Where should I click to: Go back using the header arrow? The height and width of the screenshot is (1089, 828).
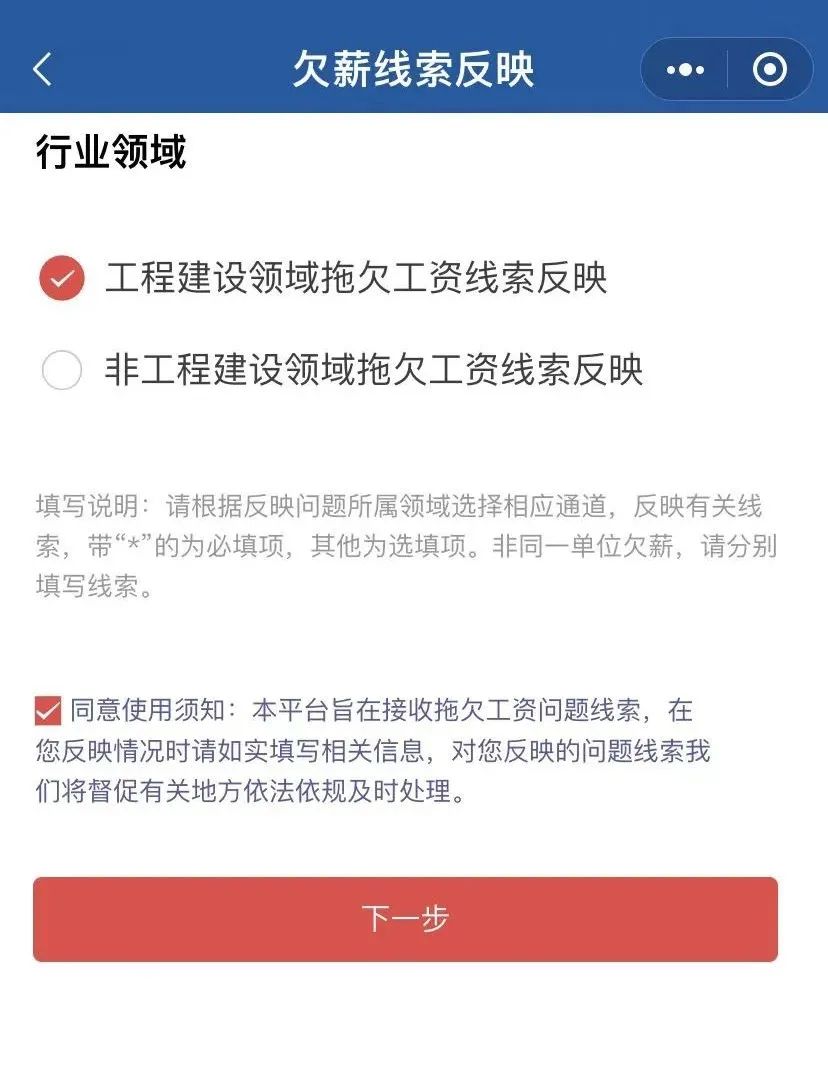point(42,70)
